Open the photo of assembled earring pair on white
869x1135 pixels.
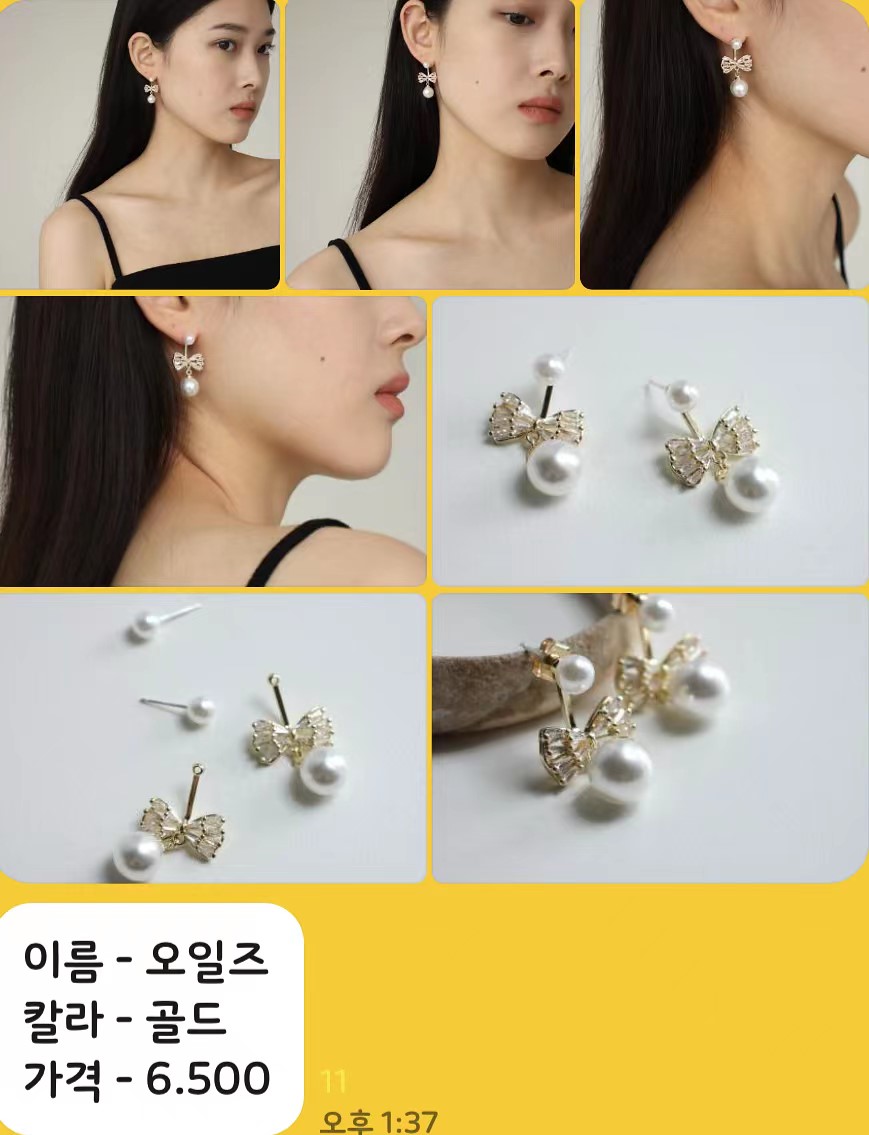coord(650,440)
